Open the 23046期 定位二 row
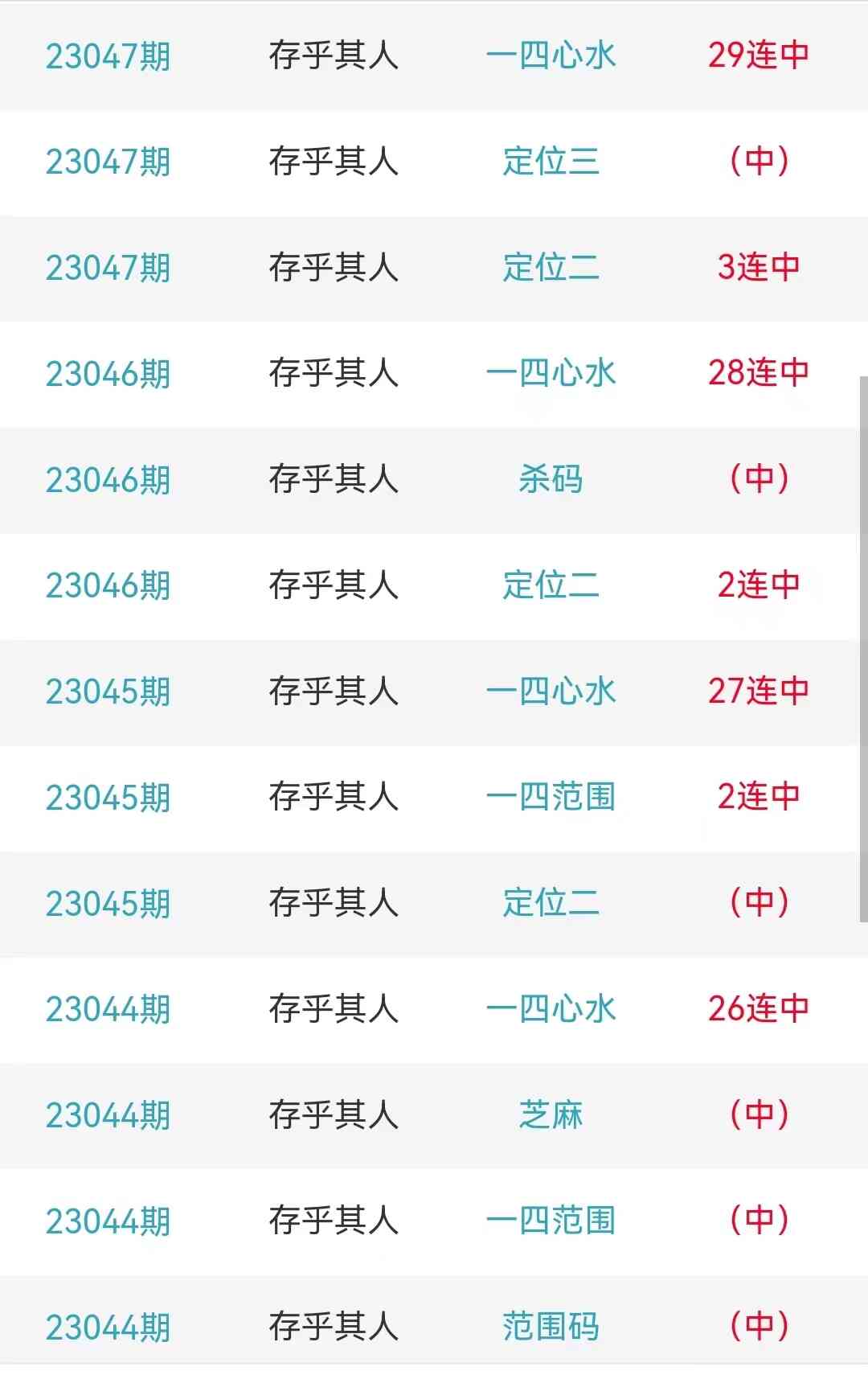The height and width of the screenshot is (1379, 868). [551, 585]
